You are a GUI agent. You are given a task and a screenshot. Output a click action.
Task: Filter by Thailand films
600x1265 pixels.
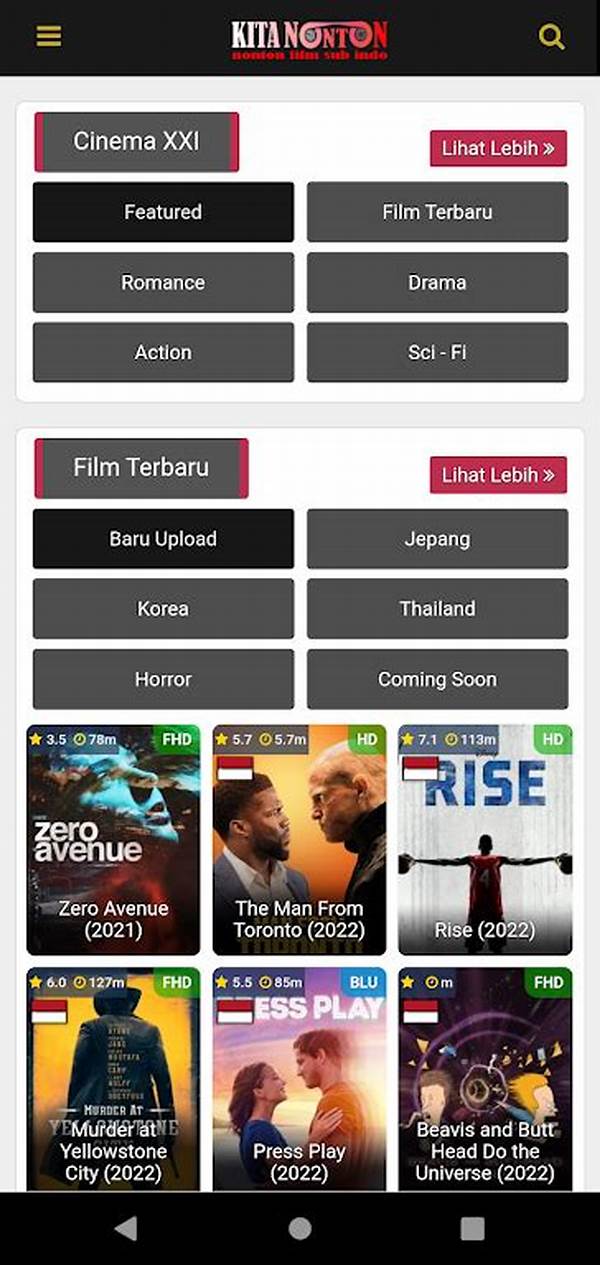point(437,608)
